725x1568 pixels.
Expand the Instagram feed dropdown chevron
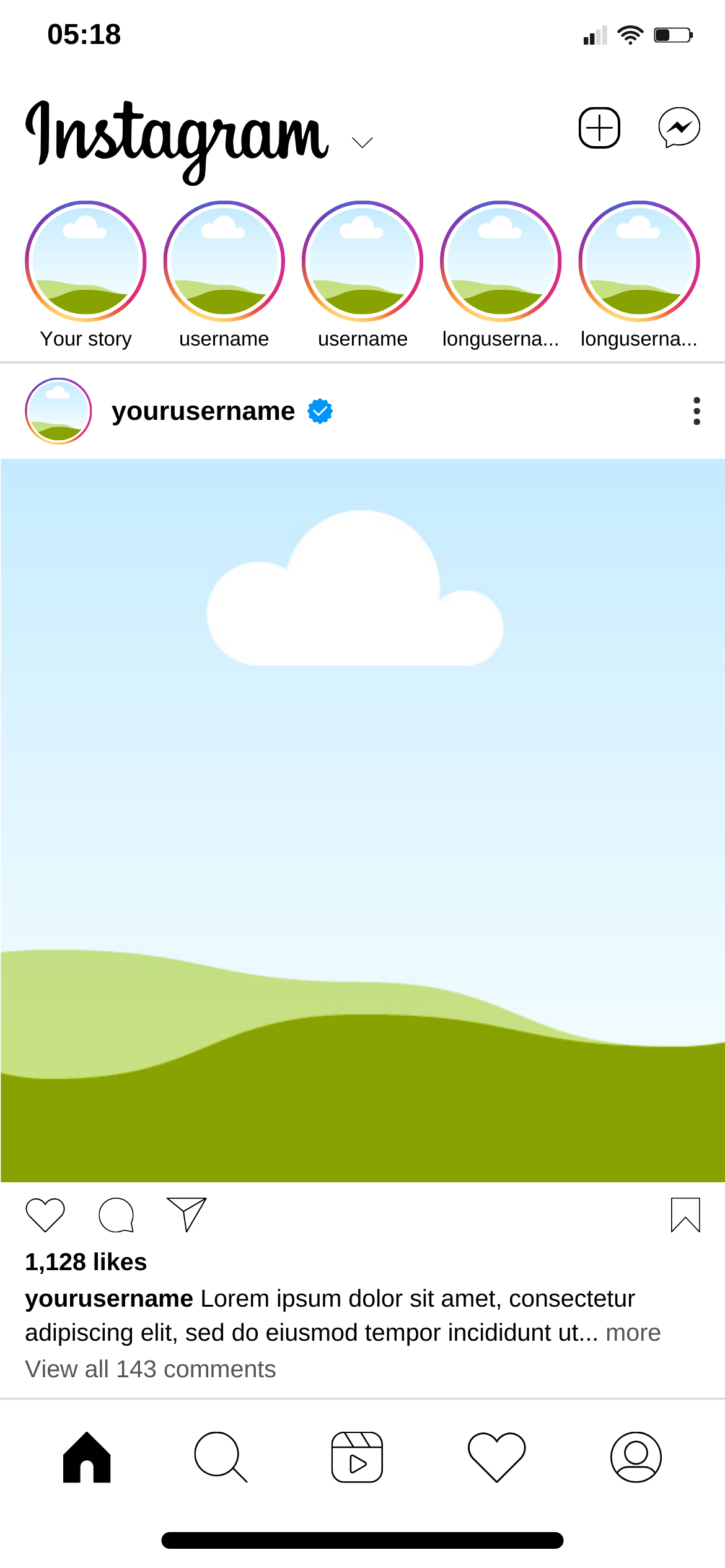click(362, 143)
